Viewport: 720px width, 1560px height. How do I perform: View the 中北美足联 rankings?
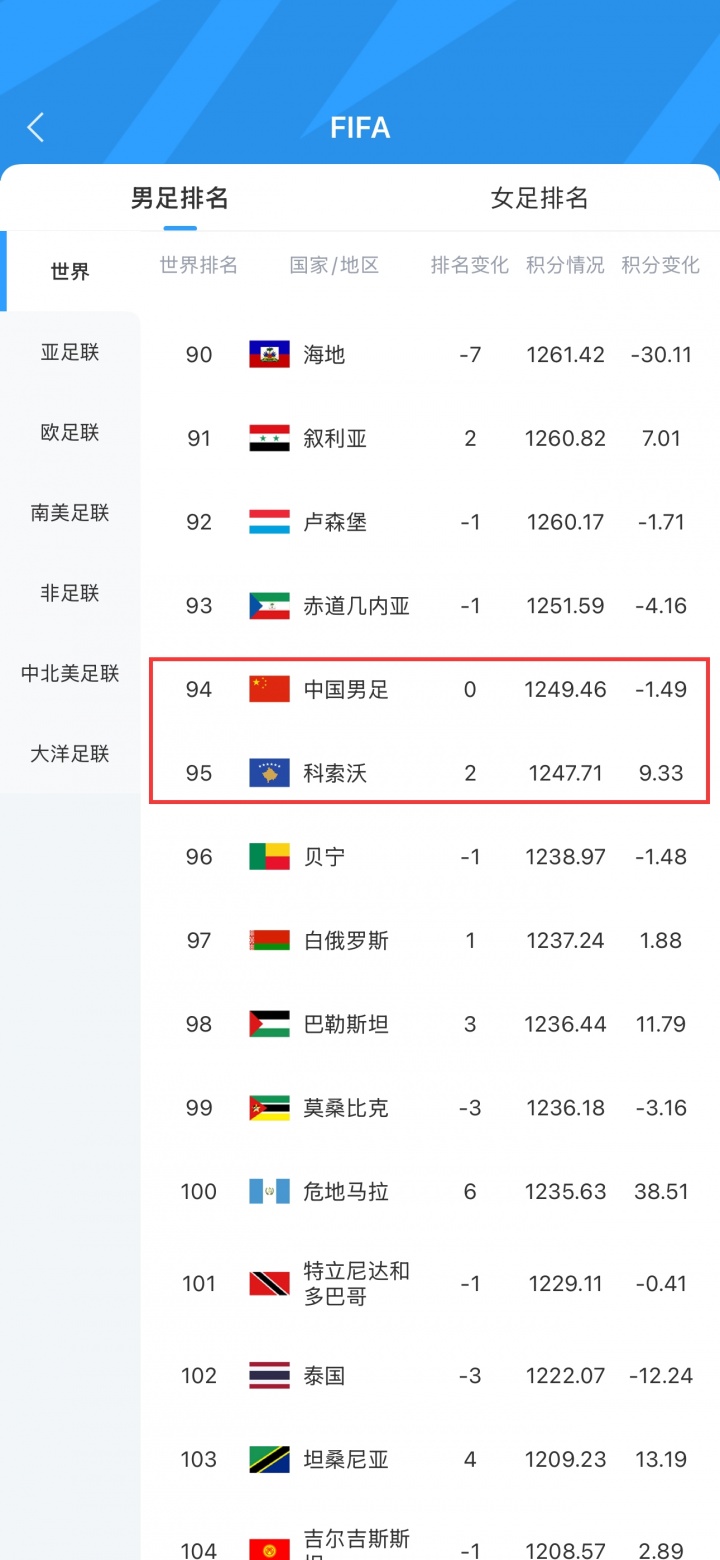coord(70,673)
